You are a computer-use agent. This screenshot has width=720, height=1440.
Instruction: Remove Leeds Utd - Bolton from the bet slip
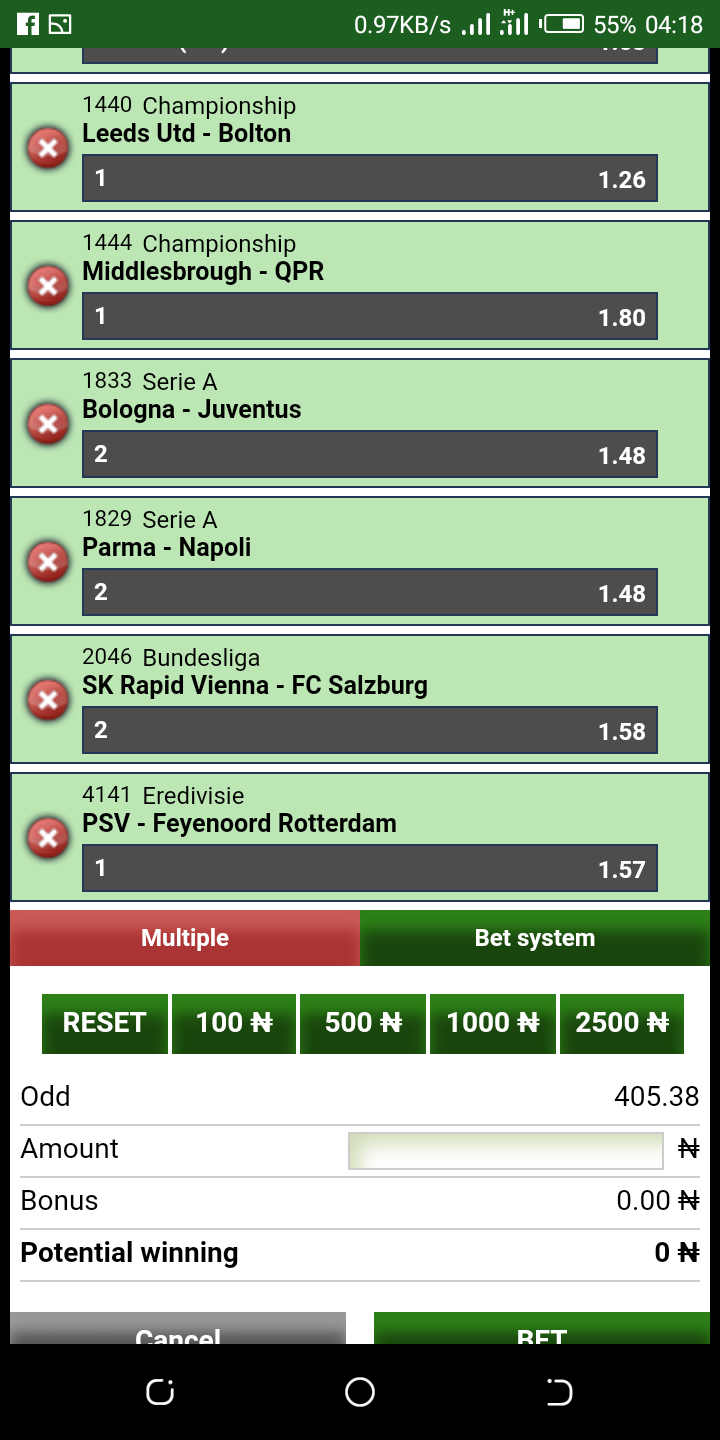coord(46,147)
